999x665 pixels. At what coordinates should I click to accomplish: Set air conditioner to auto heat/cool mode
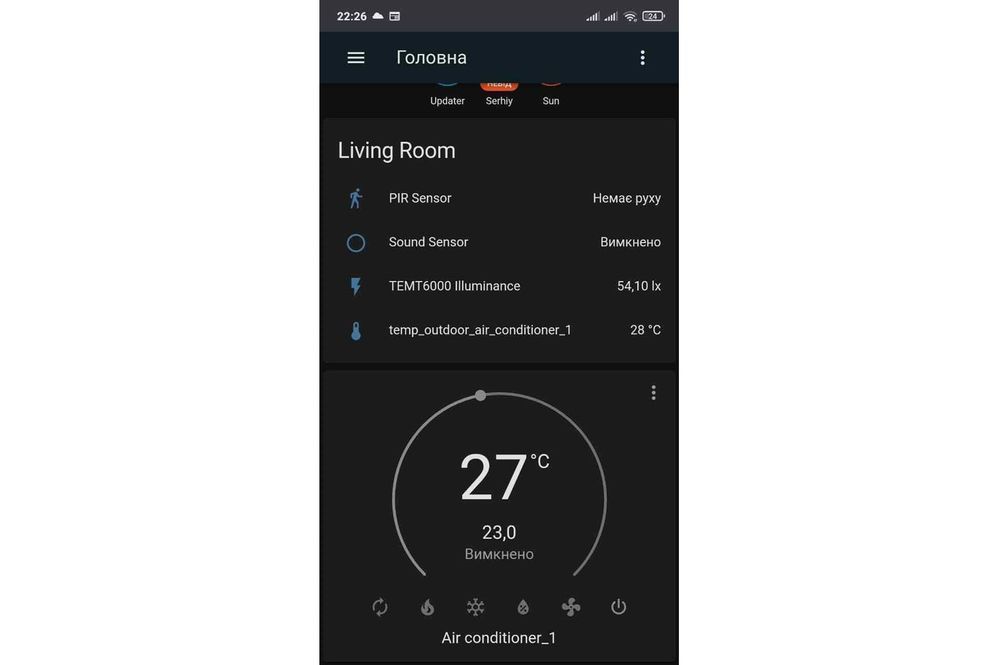coord(380,607)
